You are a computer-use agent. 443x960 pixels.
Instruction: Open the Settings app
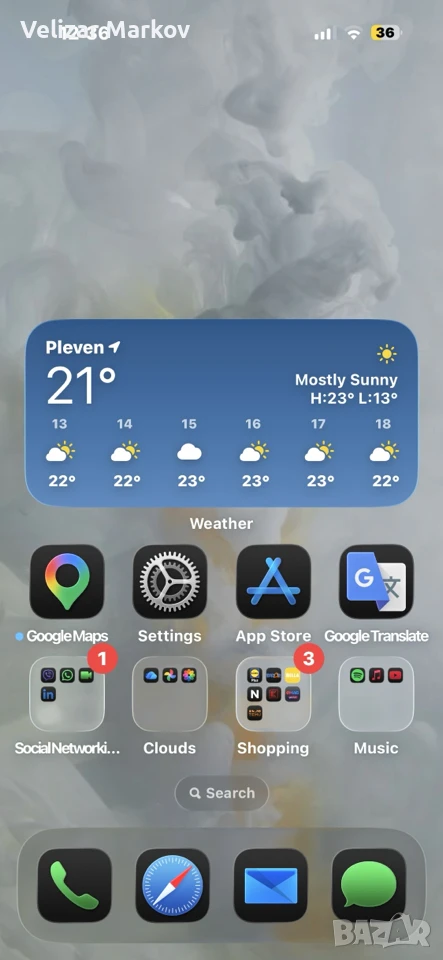tap(170, 582)
